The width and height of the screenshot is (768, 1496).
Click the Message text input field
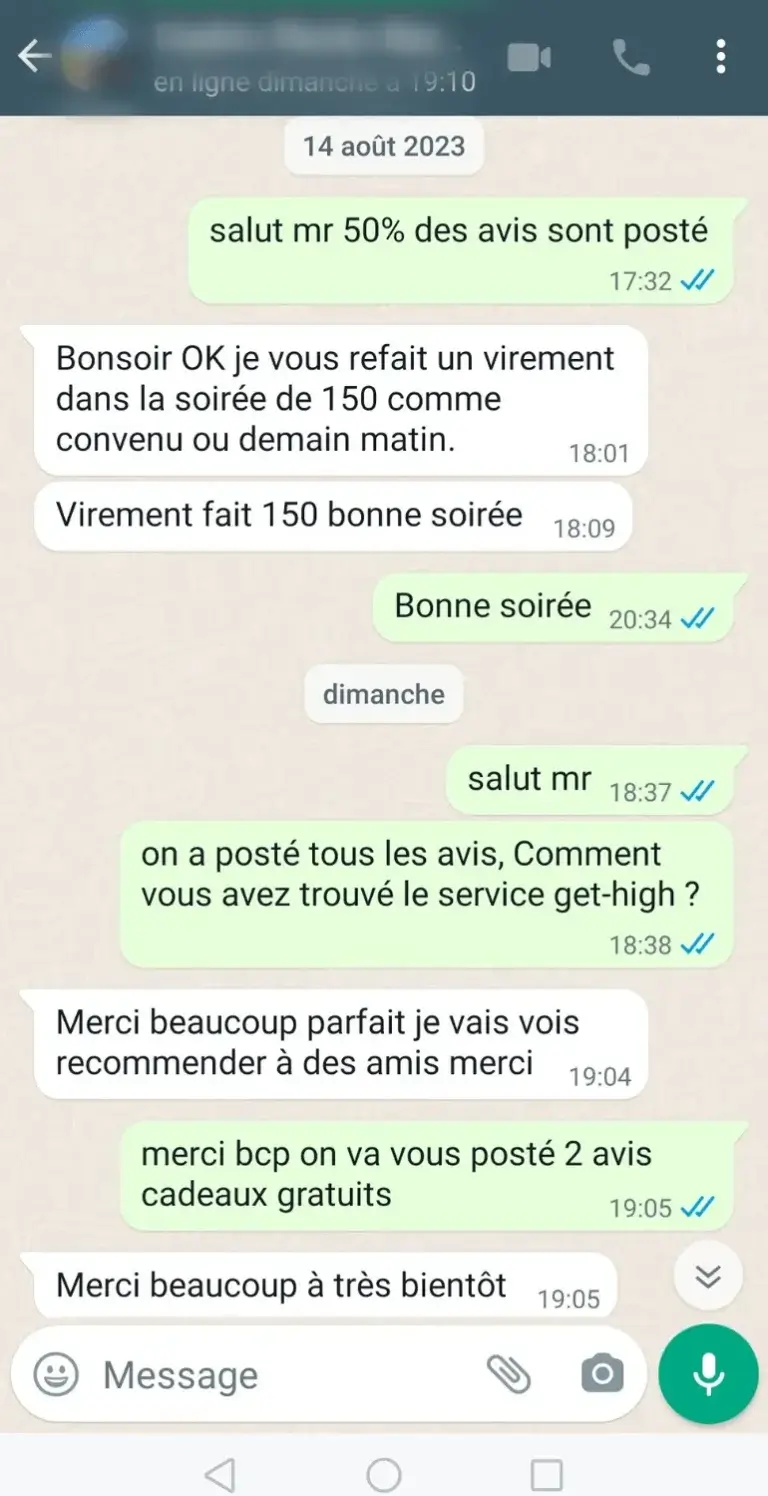[250, 1374]
